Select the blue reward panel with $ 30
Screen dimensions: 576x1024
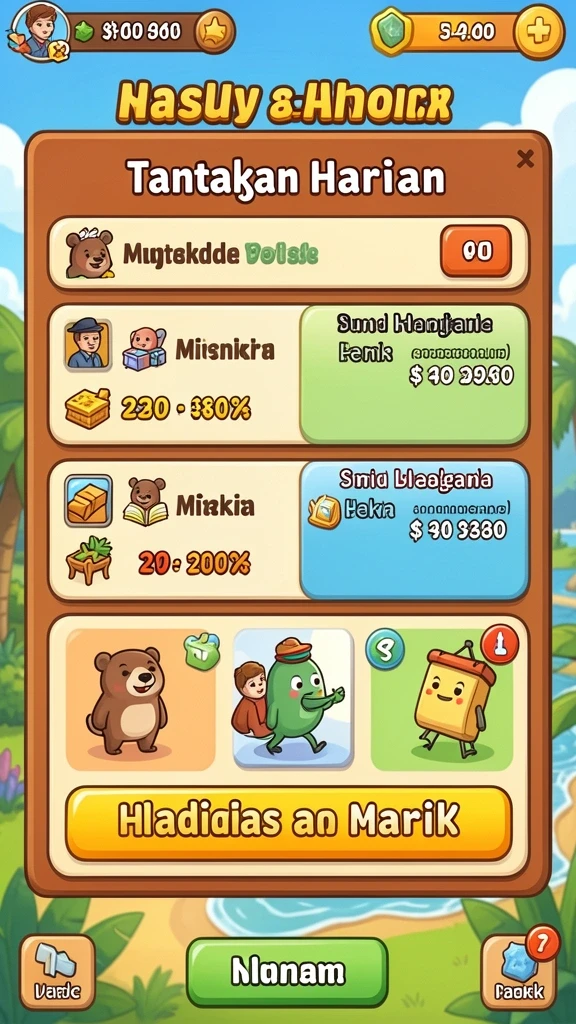(x=414, y=530)
